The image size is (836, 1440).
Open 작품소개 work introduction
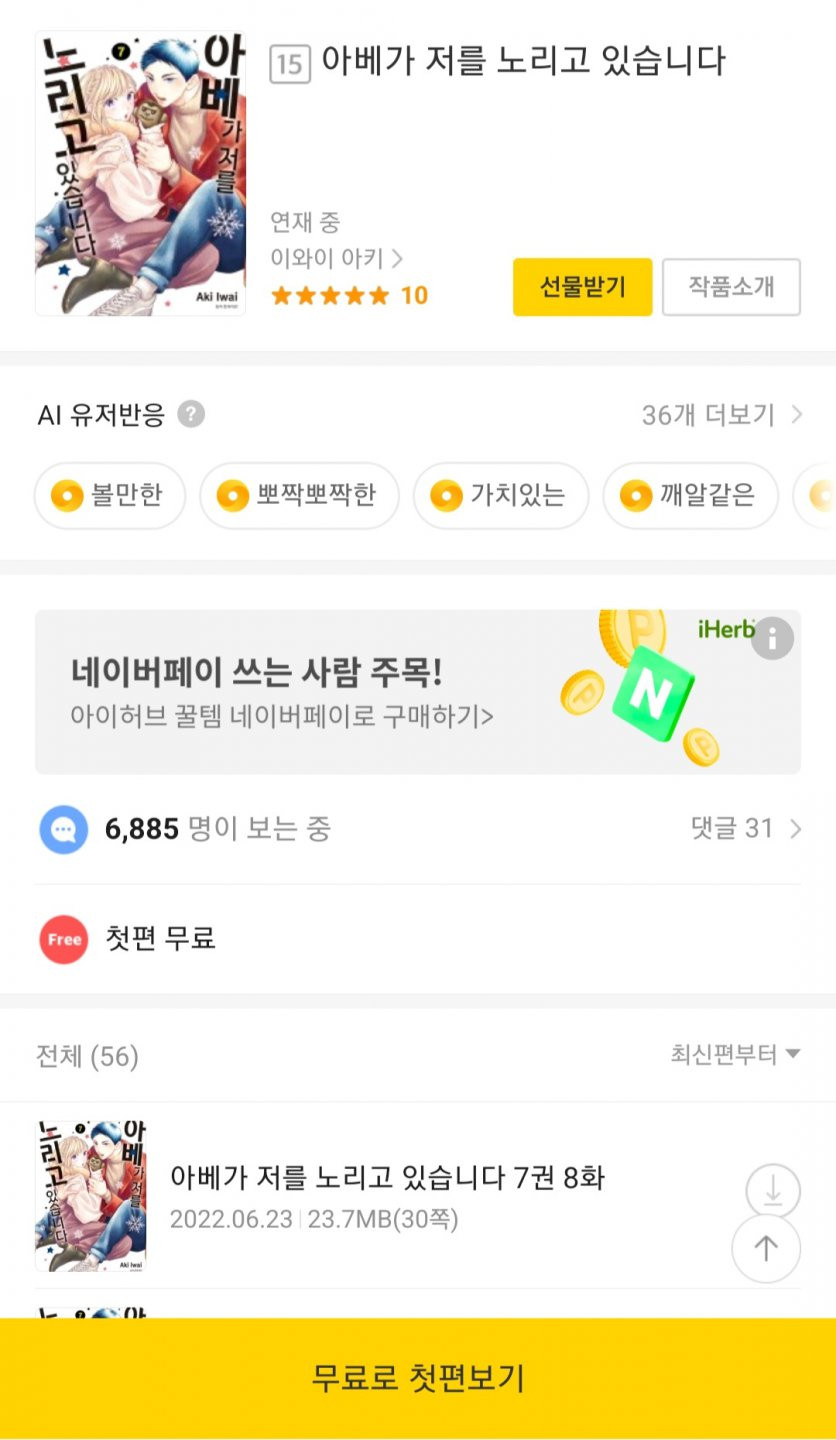pyautogui.click(x=731, y=287)
